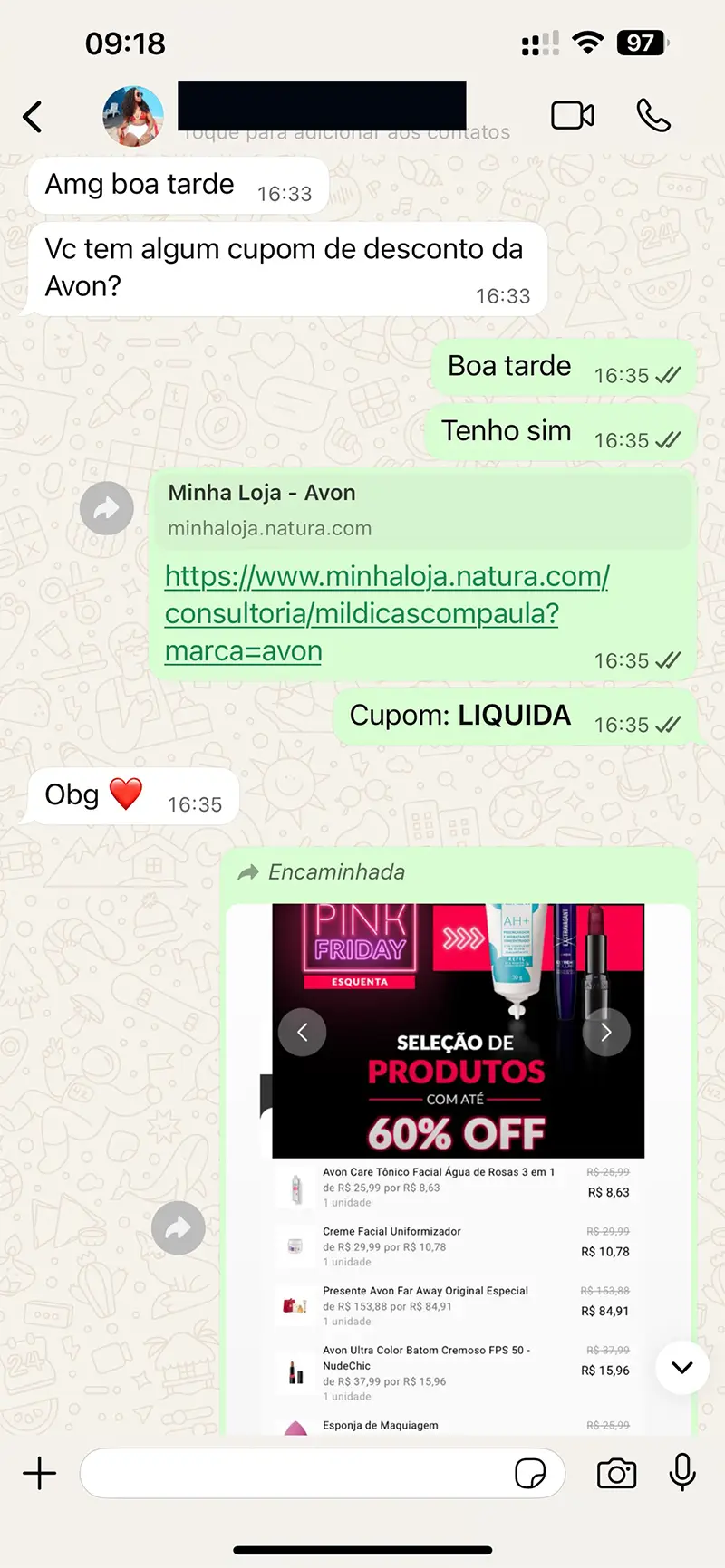This screenshot has height=1568, width=725.
Task: Open the minhaloja.natura.com Avon link
Action: click(387, 613)
